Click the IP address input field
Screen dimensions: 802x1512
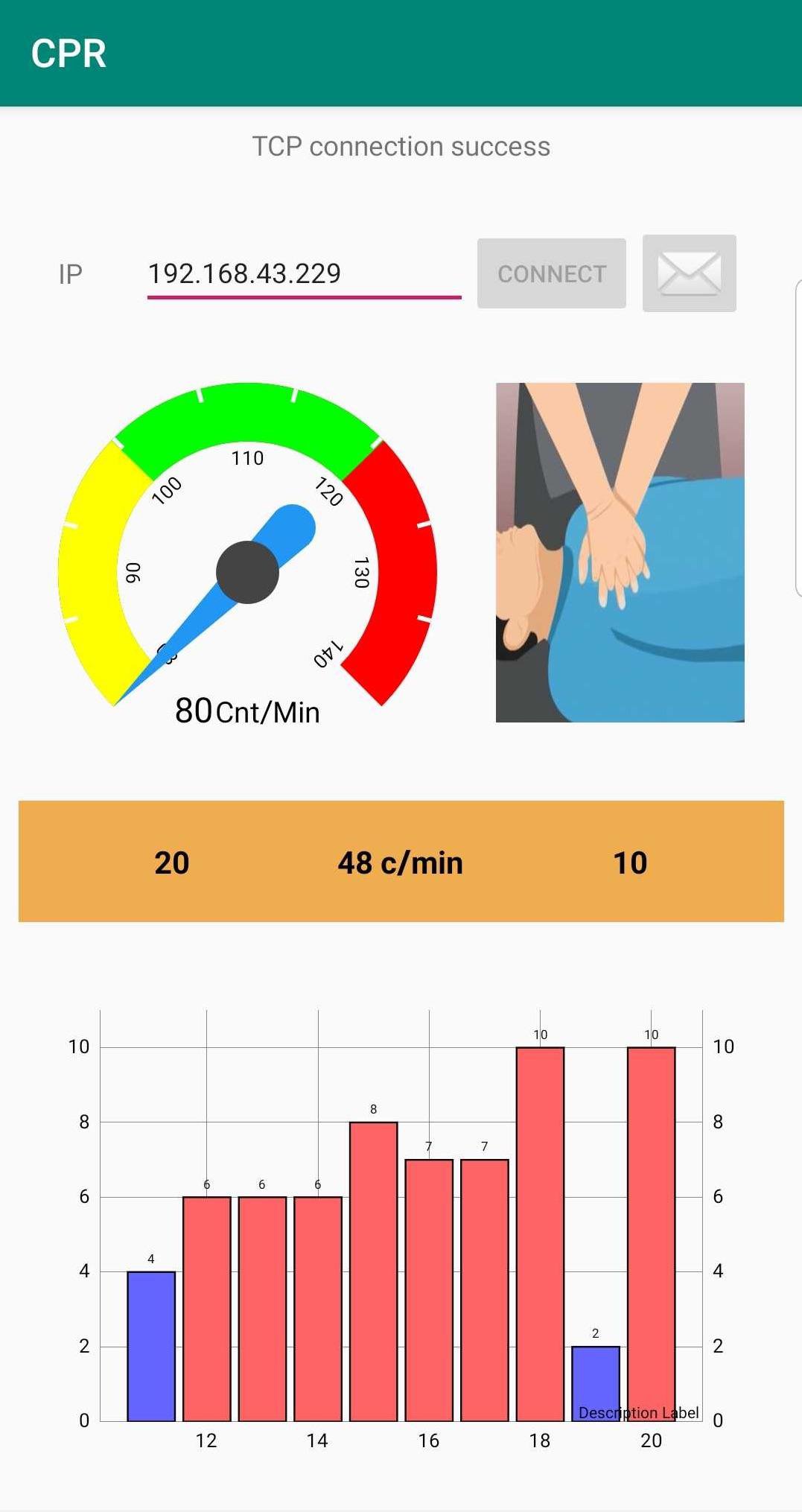(x=302, y=273)
